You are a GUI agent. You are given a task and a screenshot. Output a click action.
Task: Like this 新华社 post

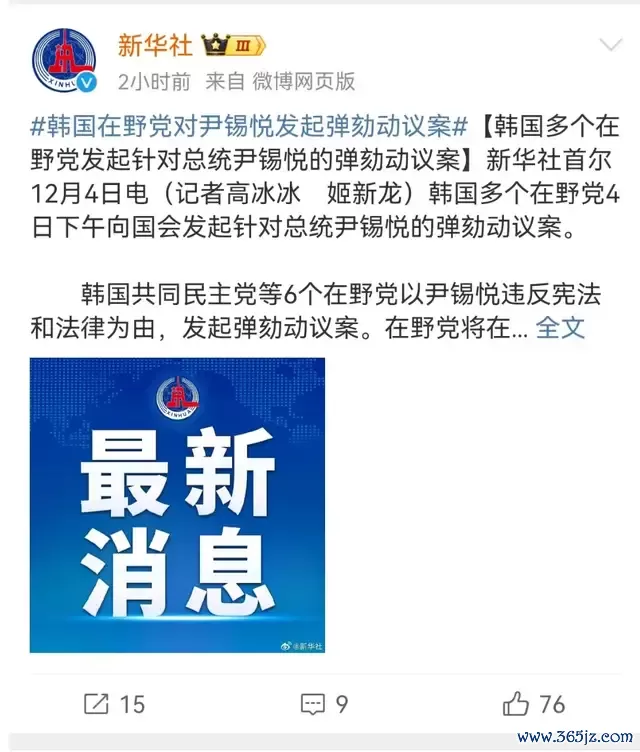(534, 704)
